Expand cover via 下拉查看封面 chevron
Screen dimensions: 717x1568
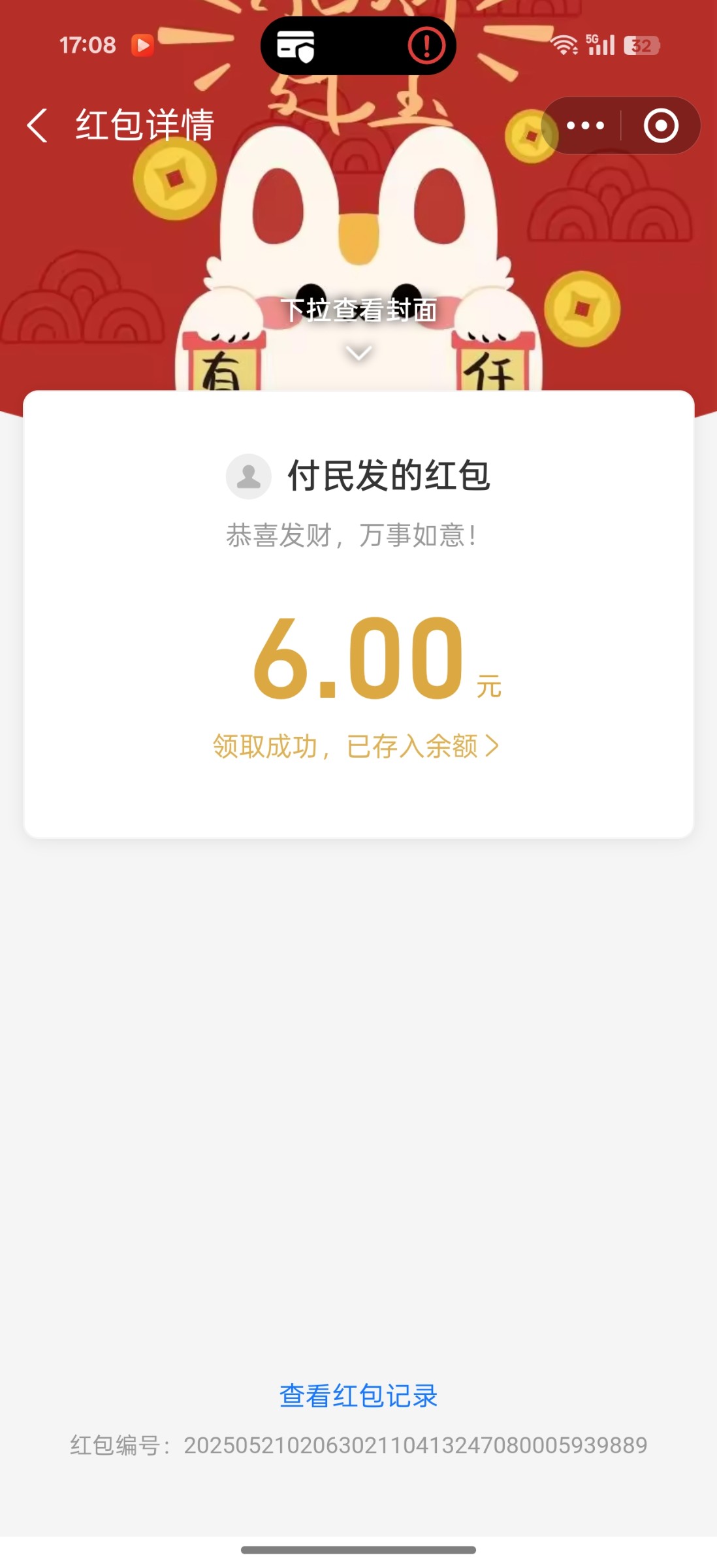tap(358, 353)
